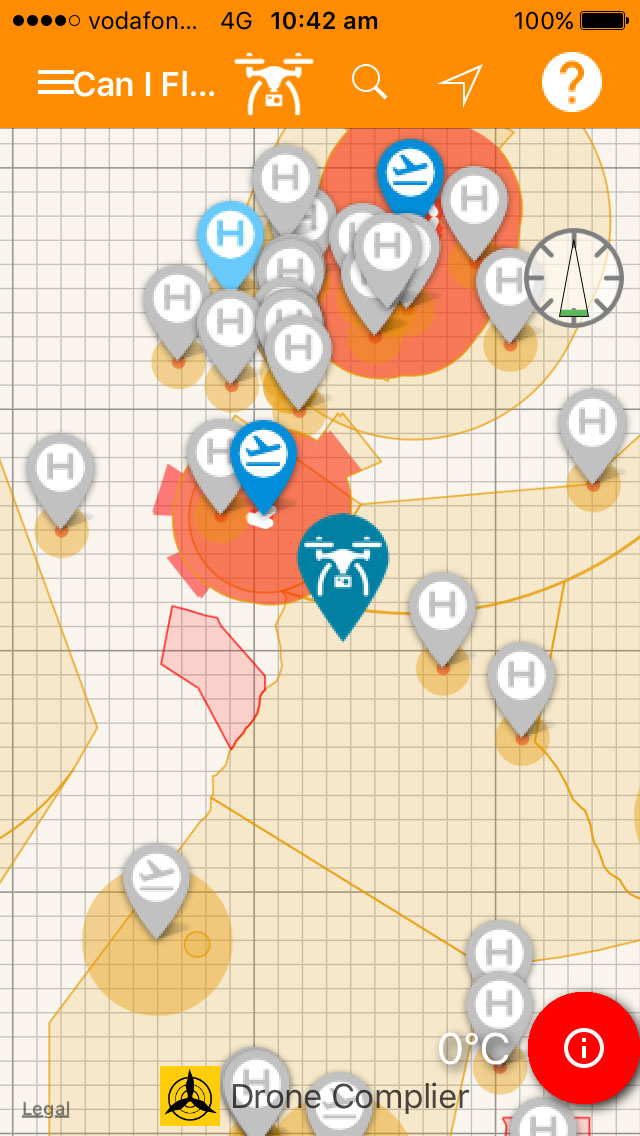640x1136 pixels.
Task: Select the grey airport marker at bottom left
Action: [x=157, y=881]
